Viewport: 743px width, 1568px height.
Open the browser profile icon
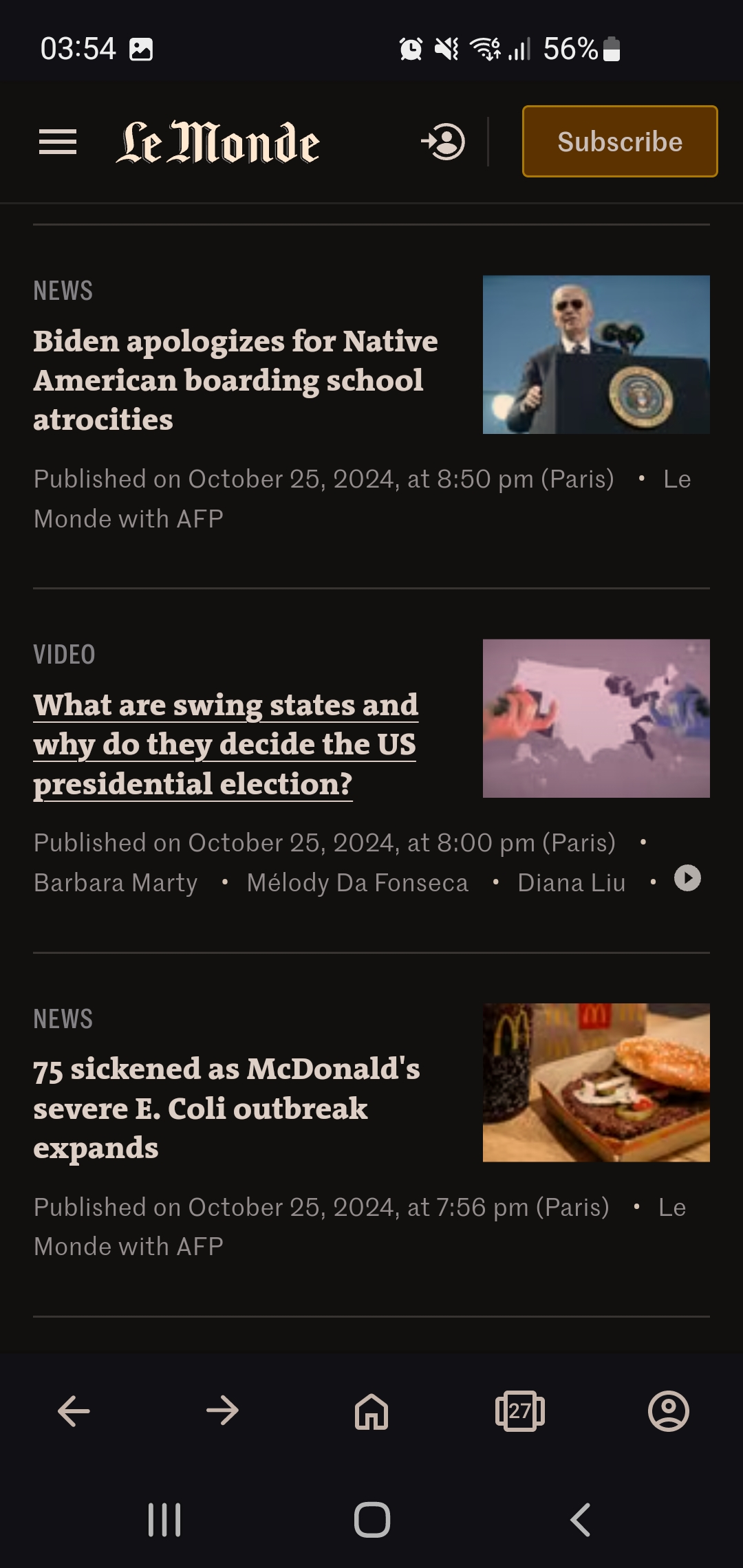[x=669, y=1411]
